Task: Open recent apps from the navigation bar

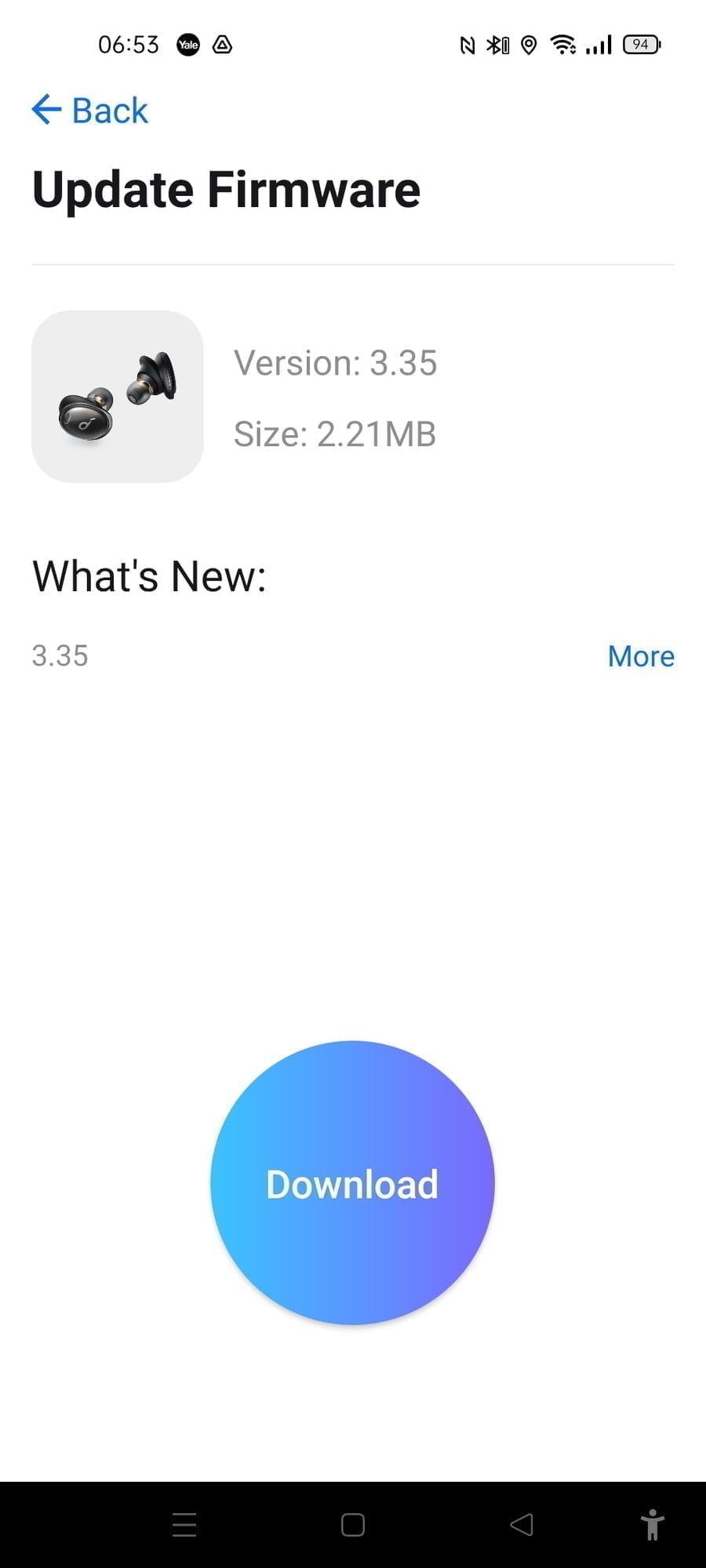Action: click(184, 1525)
